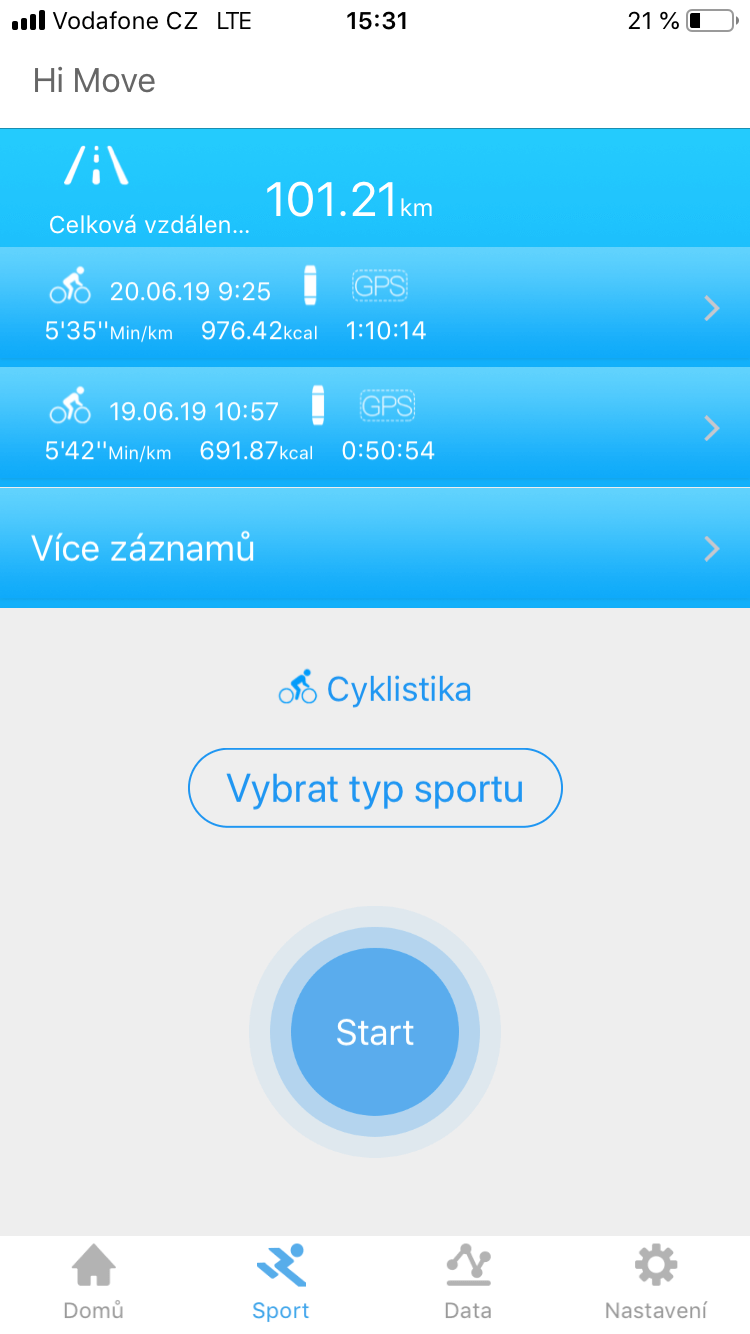The height and width of the screenshot is (1334, 750).
Task: Expand Více záznamů with the right chevron
Action: (712, 548)
